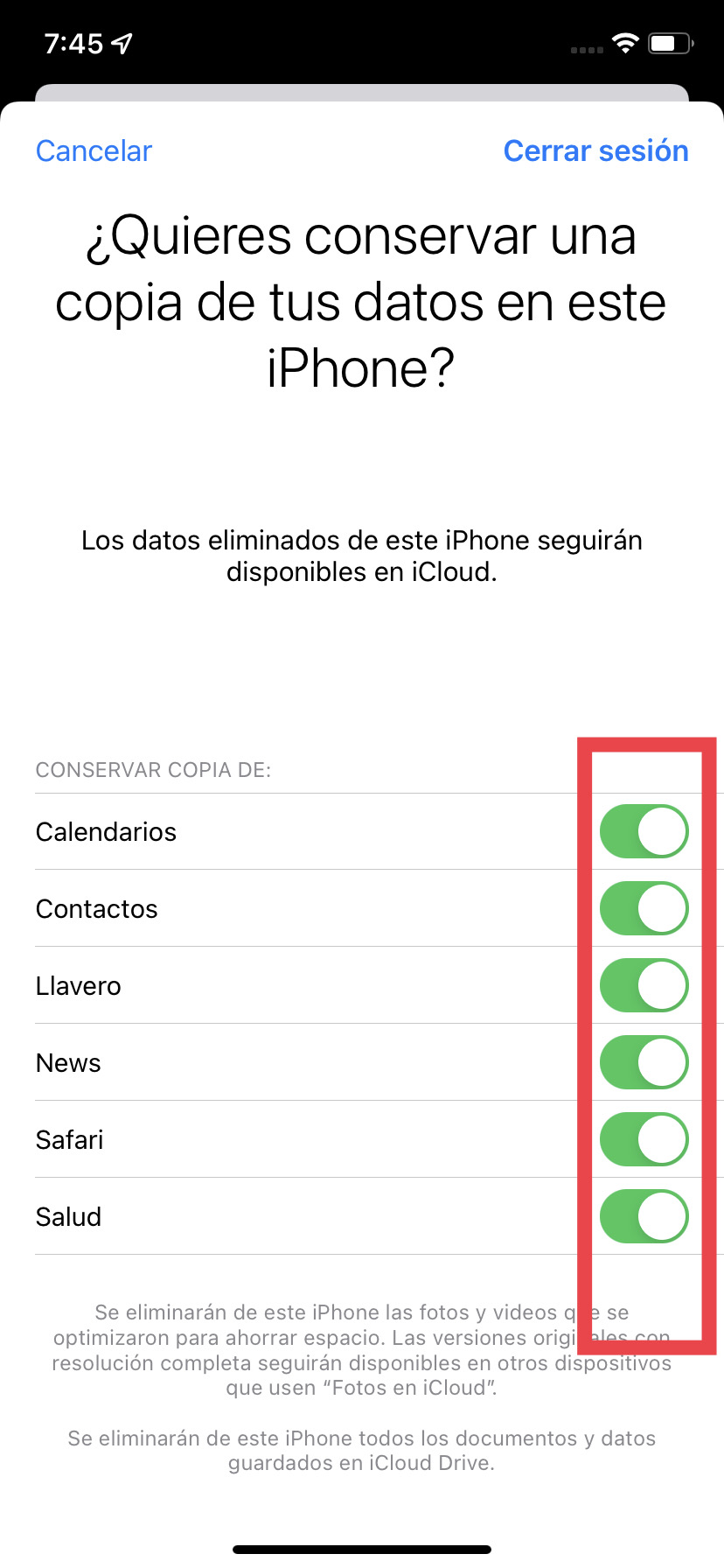Disable keeping a copy of Contactos
Image resolution: width=724 pixels, height=1568 pixels.
[x=644, y=908]
